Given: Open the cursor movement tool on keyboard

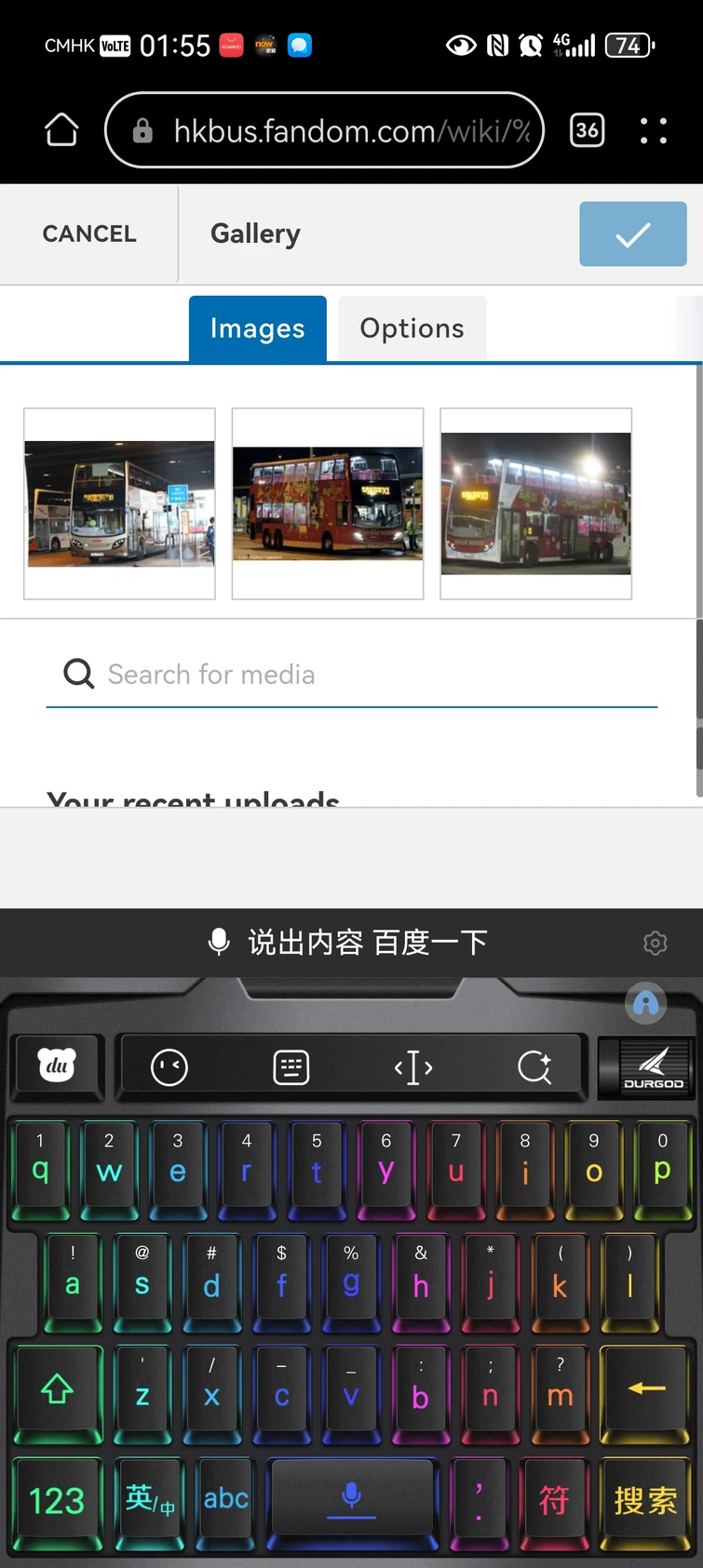Looking at the screenshot, I should (413, 1067).
